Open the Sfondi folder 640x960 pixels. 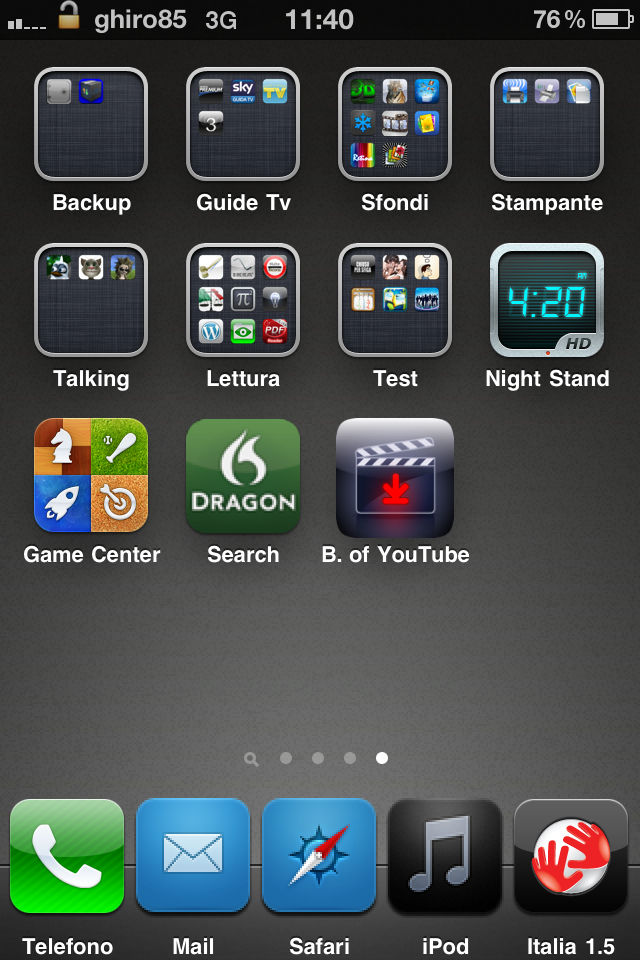(x=395, y=124)
